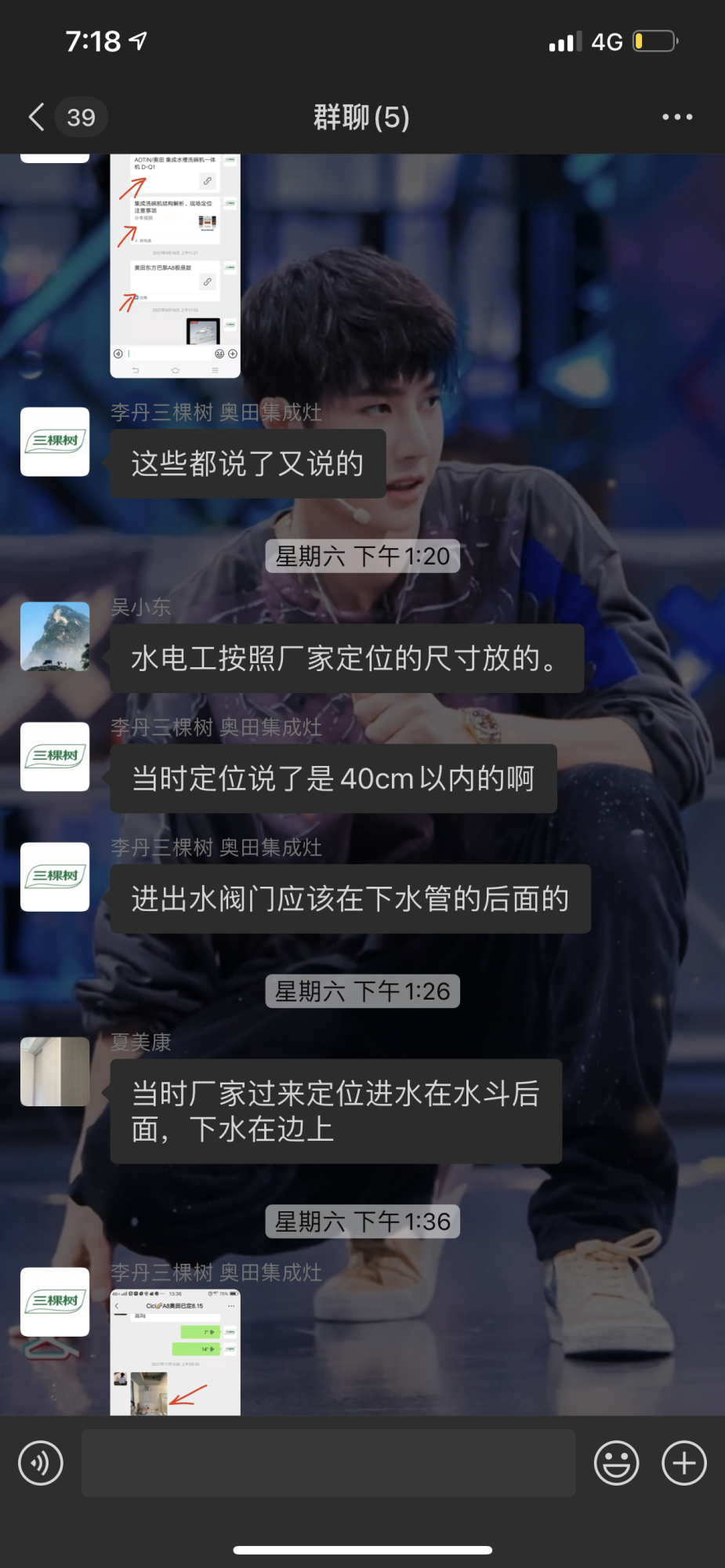Open 夏美康's profile avatar

tap(55, 1071)
